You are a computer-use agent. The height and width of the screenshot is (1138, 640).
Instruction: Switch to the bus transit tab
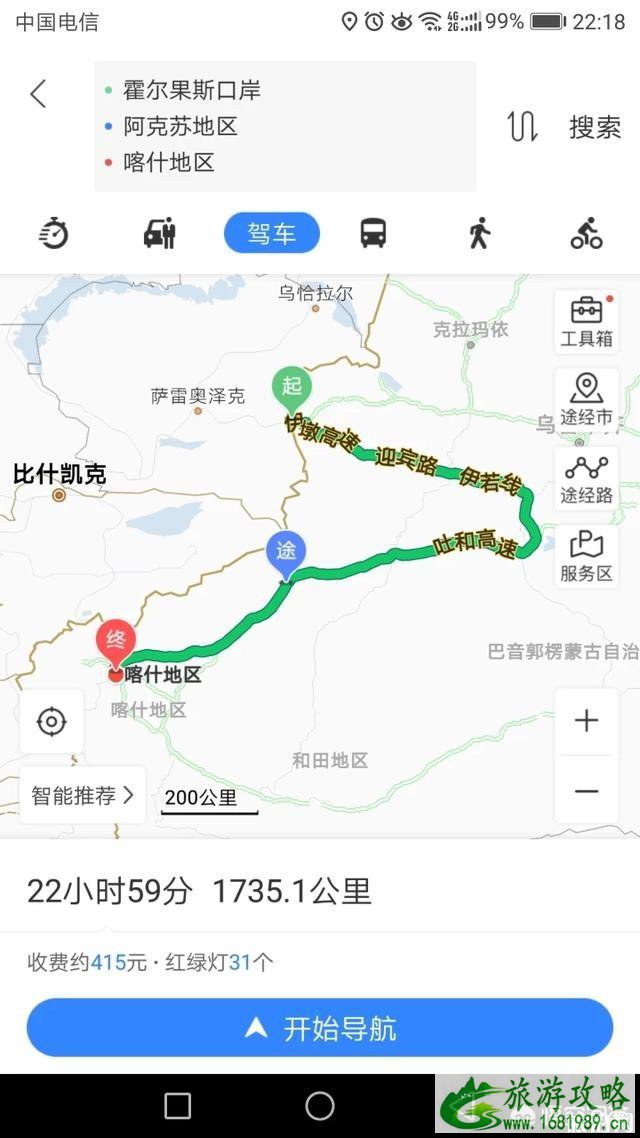373,234
